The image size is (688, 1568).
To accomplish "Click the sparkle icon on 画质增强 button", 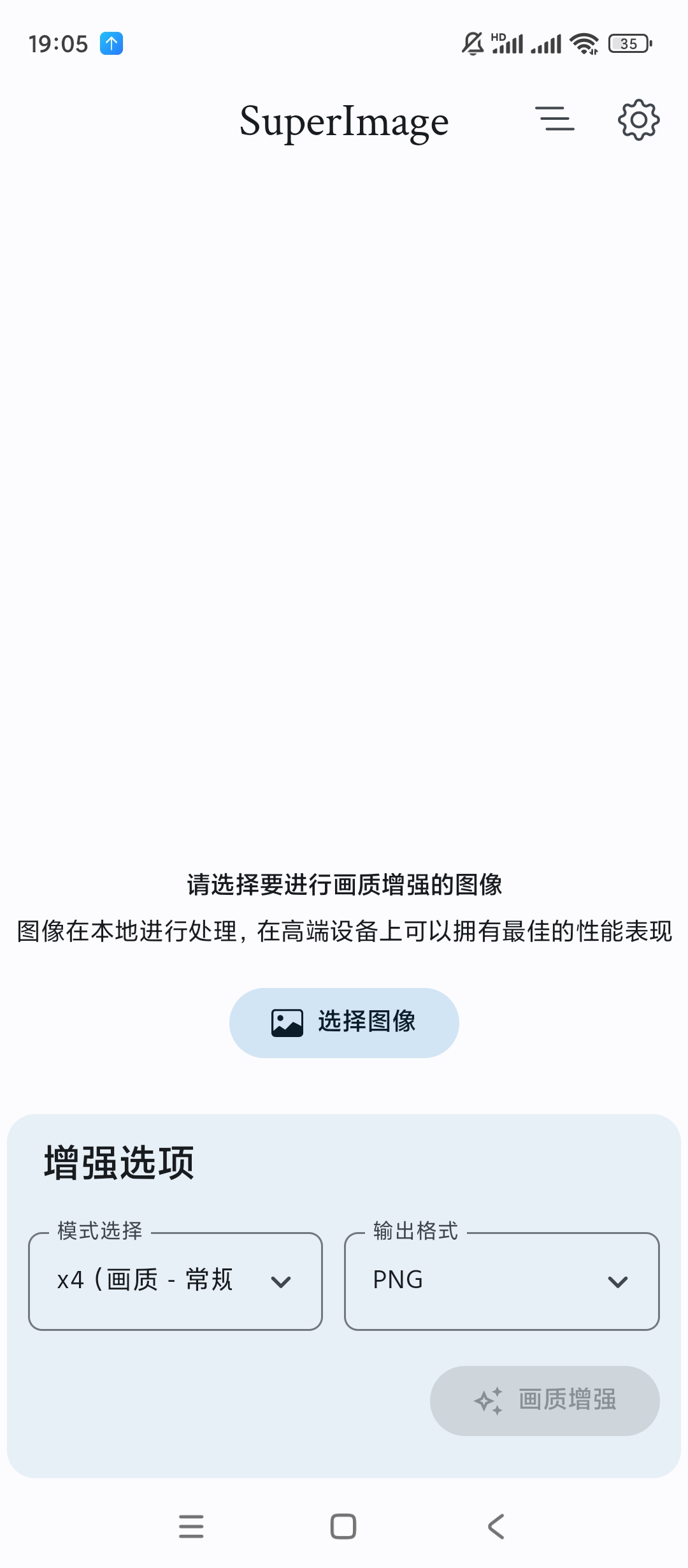I will pos(488,1400).
